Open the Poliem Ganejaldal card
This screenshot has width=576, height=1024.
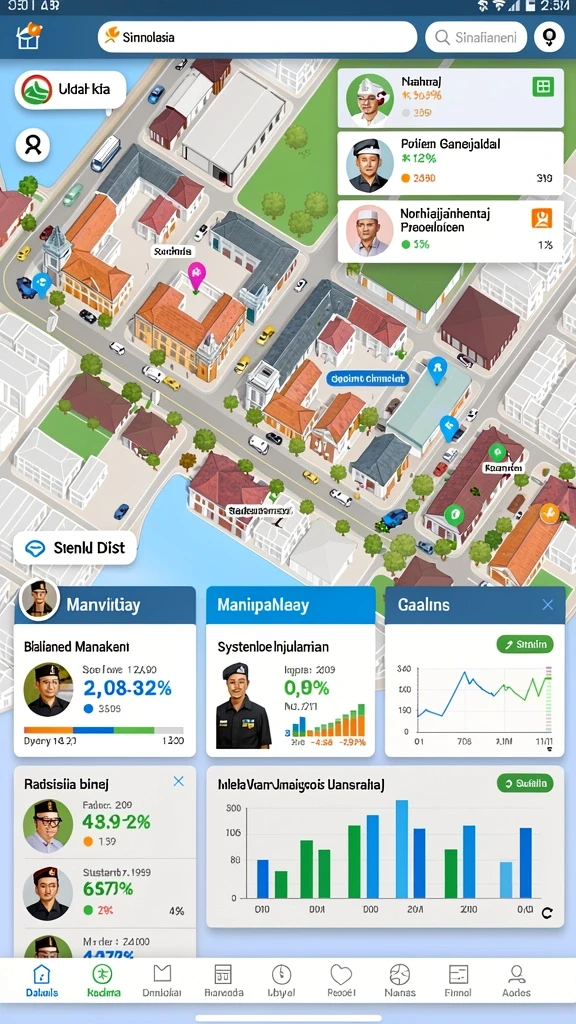450,163
